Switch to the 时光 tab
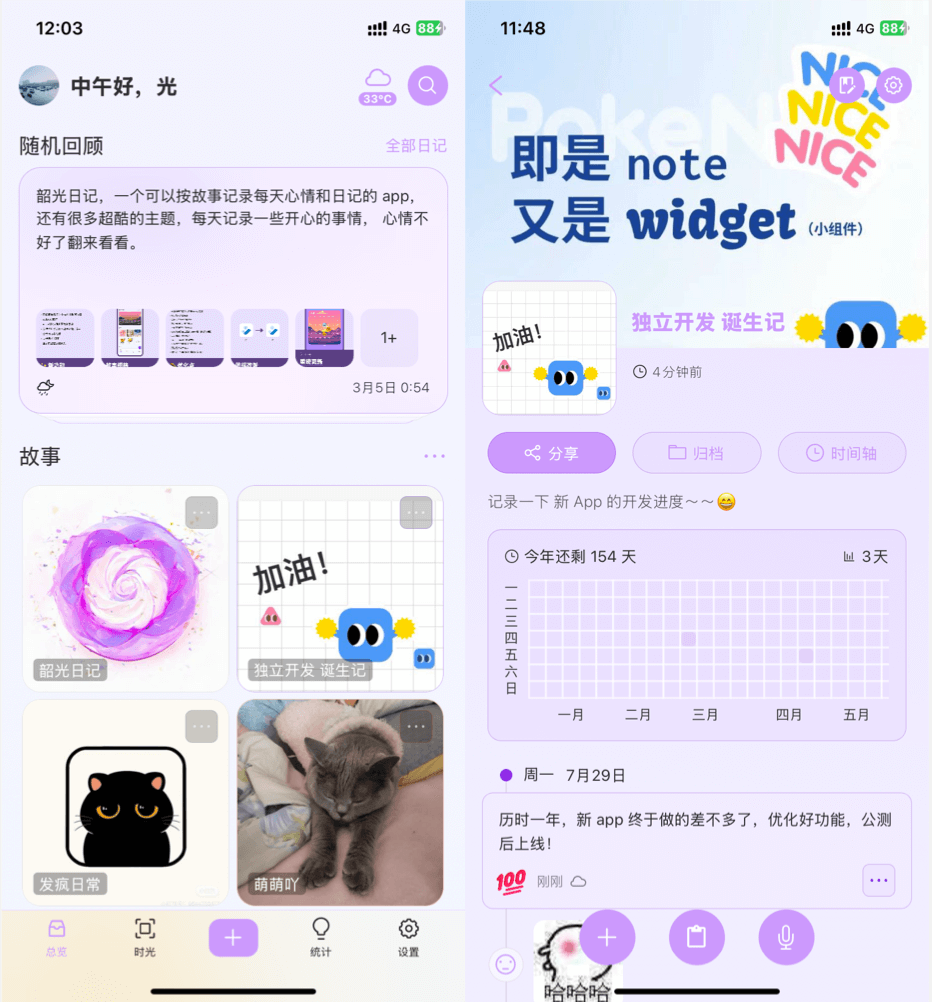Viewport: 932px width, 1002px height. [145, 937]
